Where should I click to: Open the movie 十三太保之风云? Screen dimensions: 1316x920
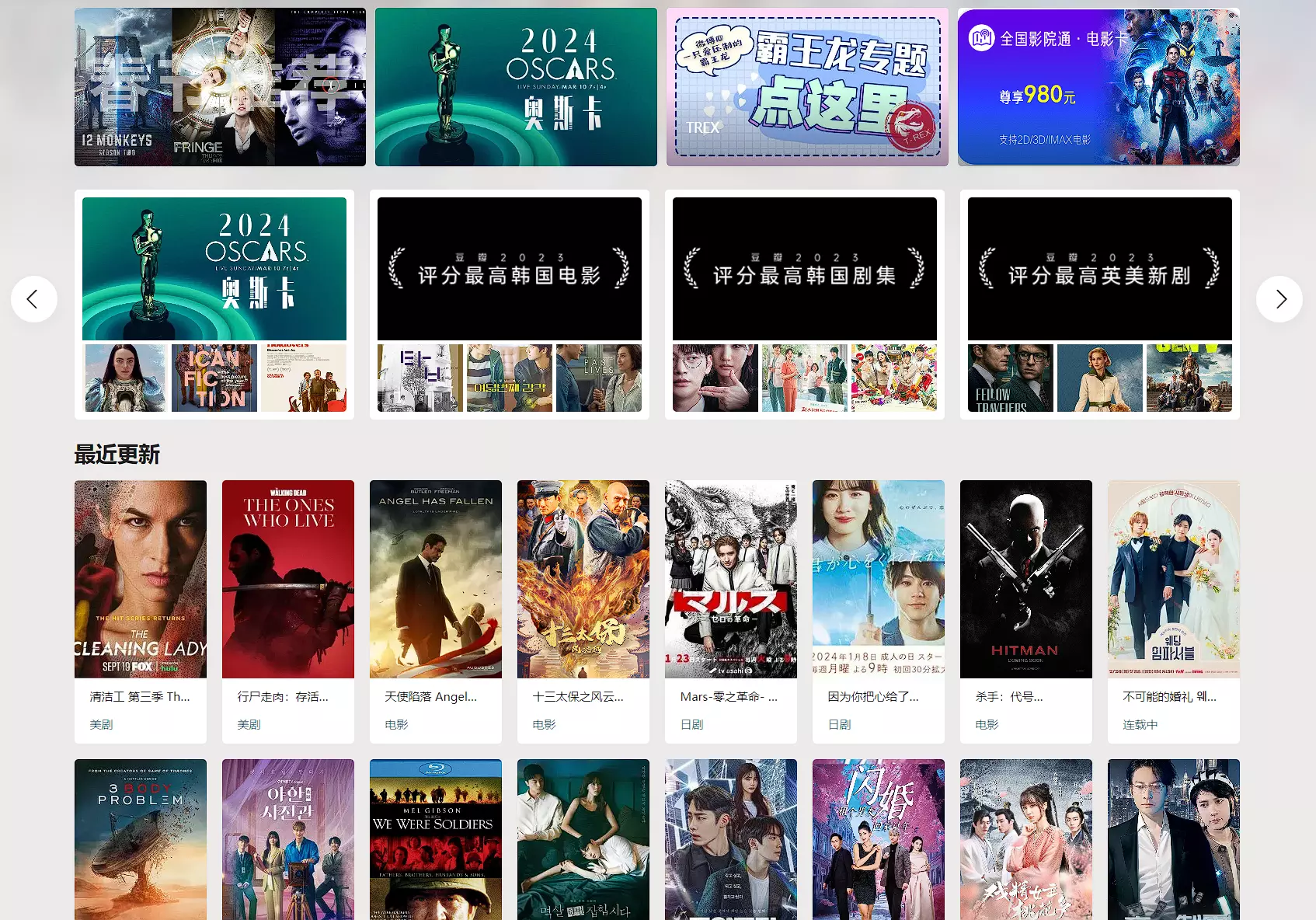tap(583, 579)
